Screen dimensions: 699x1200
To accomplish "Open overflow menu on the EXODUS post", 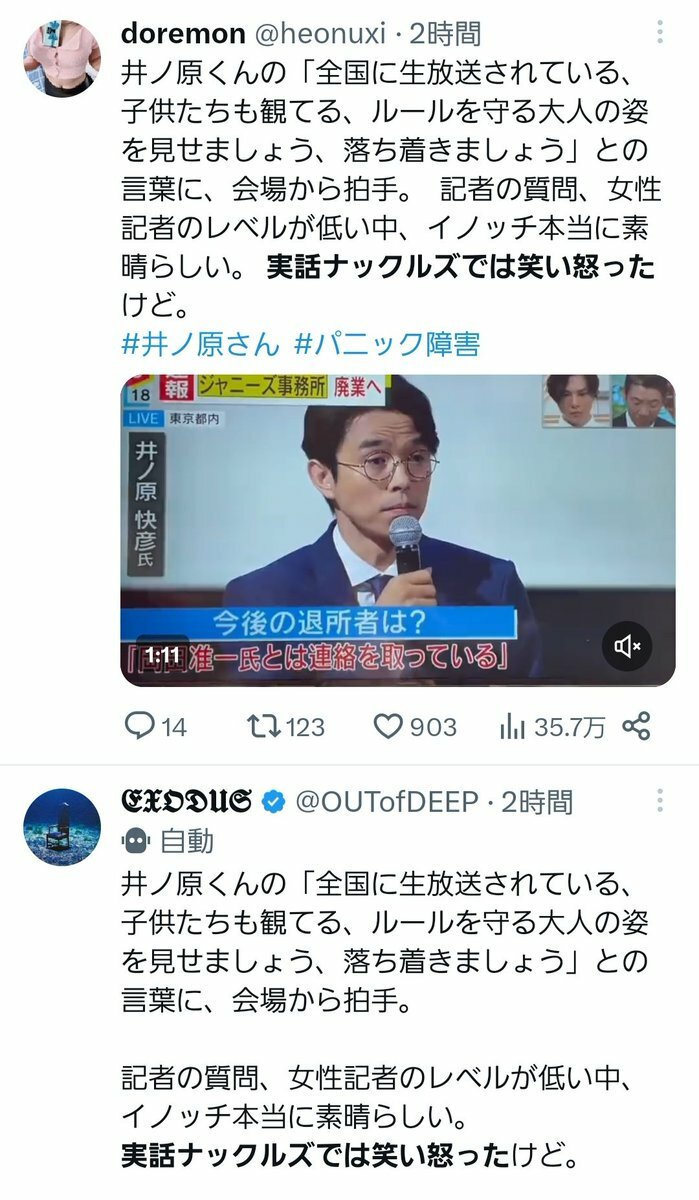I will point(661,800).
